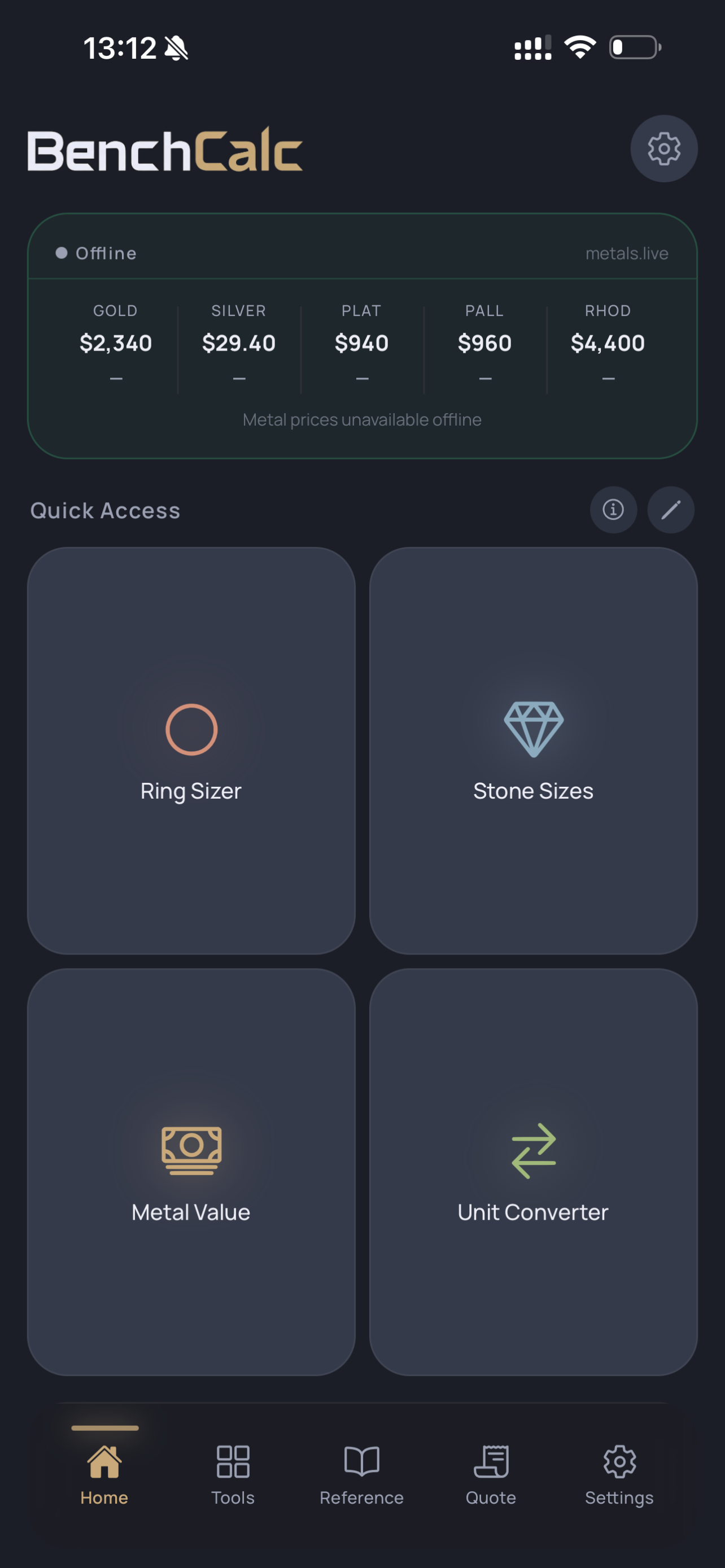Tap the Settings gear in the top corner
The image size is (725, 1568).
663,148
